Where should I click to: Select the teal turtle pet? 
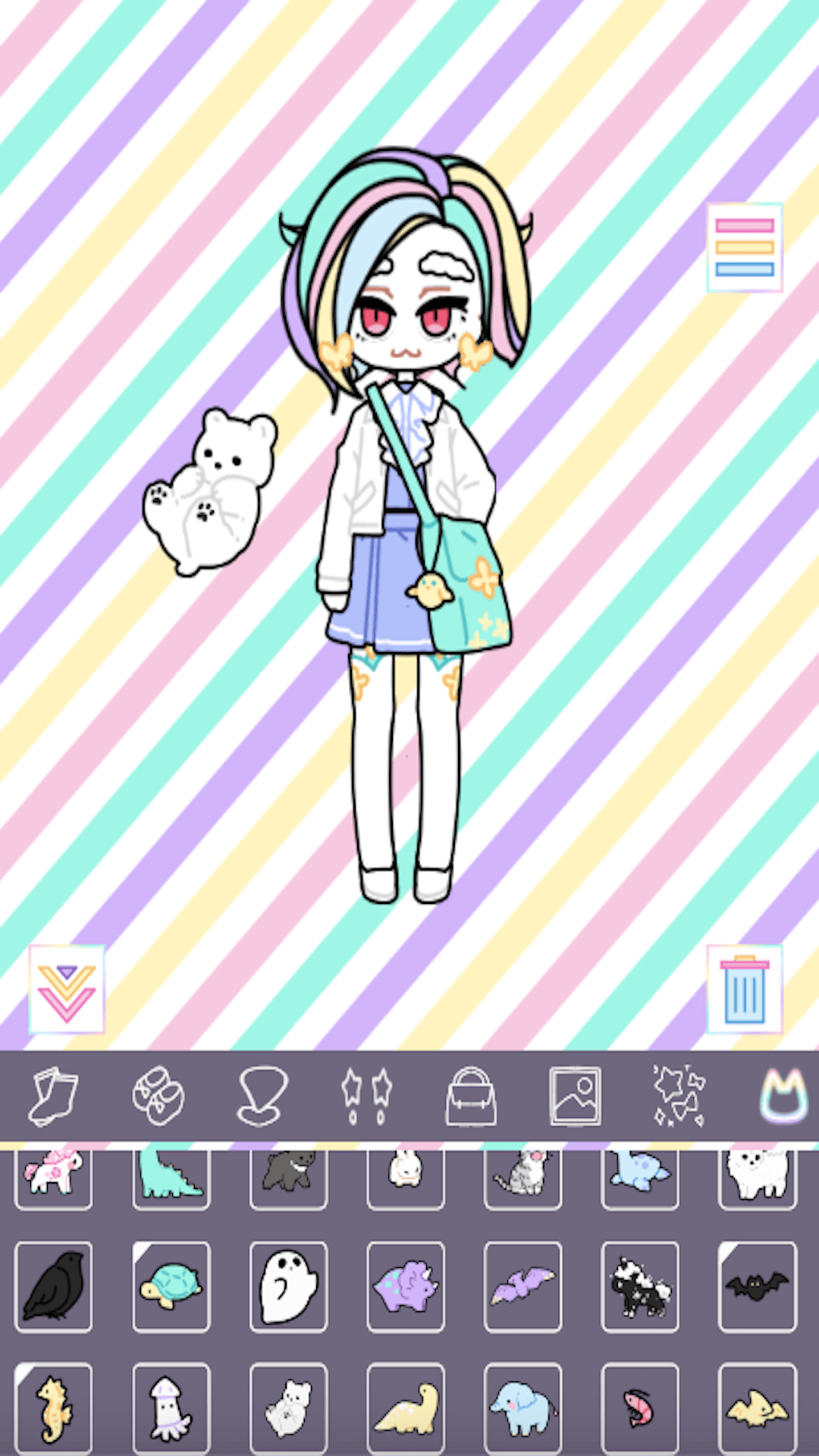pyautogui.click(x=171, y=1287)
